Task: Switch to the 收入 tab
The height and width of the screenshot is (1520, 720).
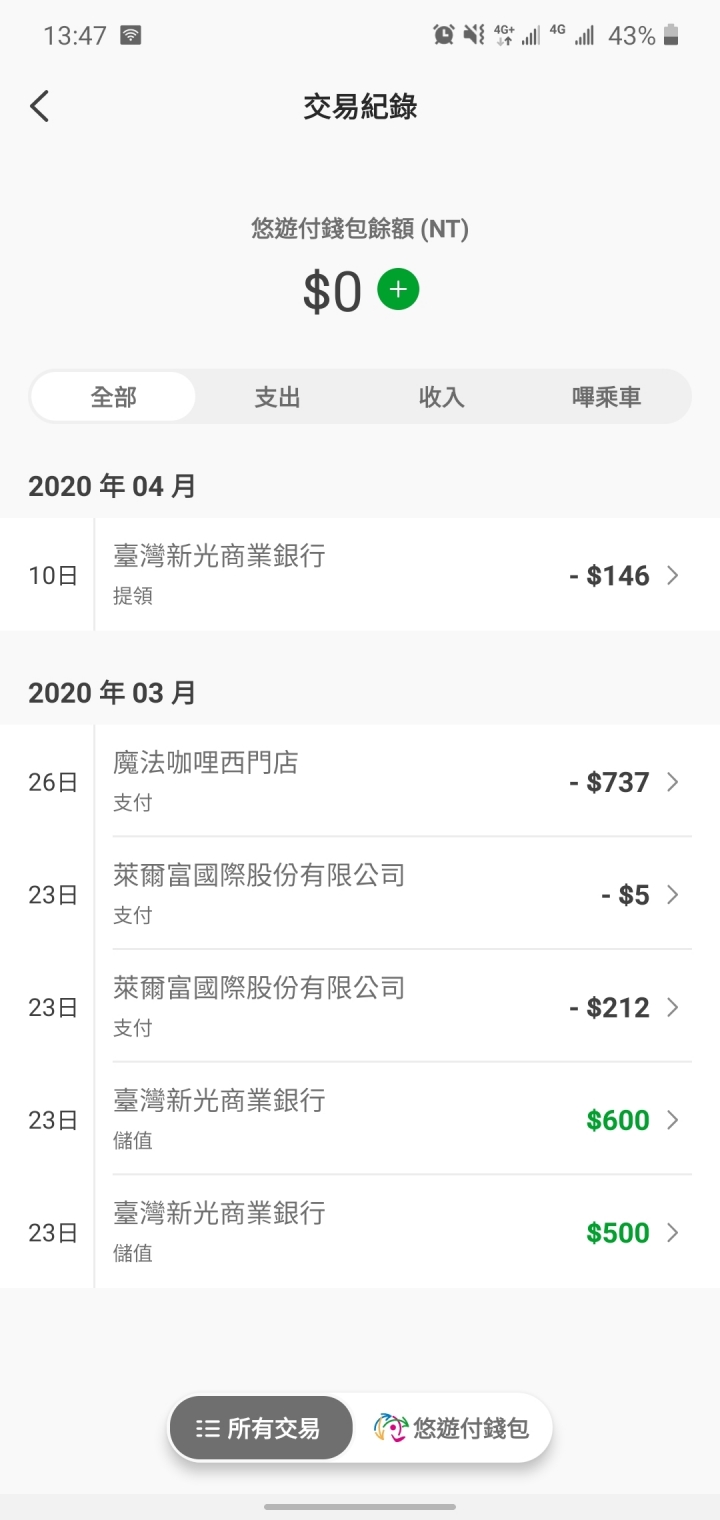Action: pos(442,397)
